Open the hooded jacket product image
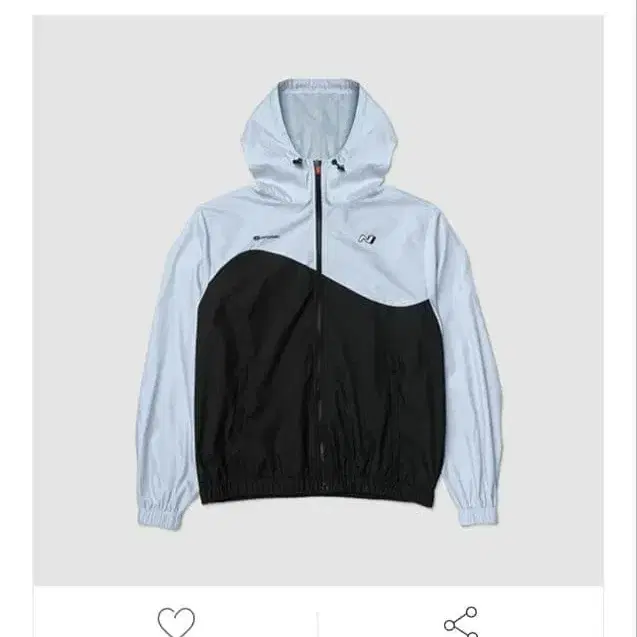The height and width of the screenshot is (637, 637). [x=318, y=300]
